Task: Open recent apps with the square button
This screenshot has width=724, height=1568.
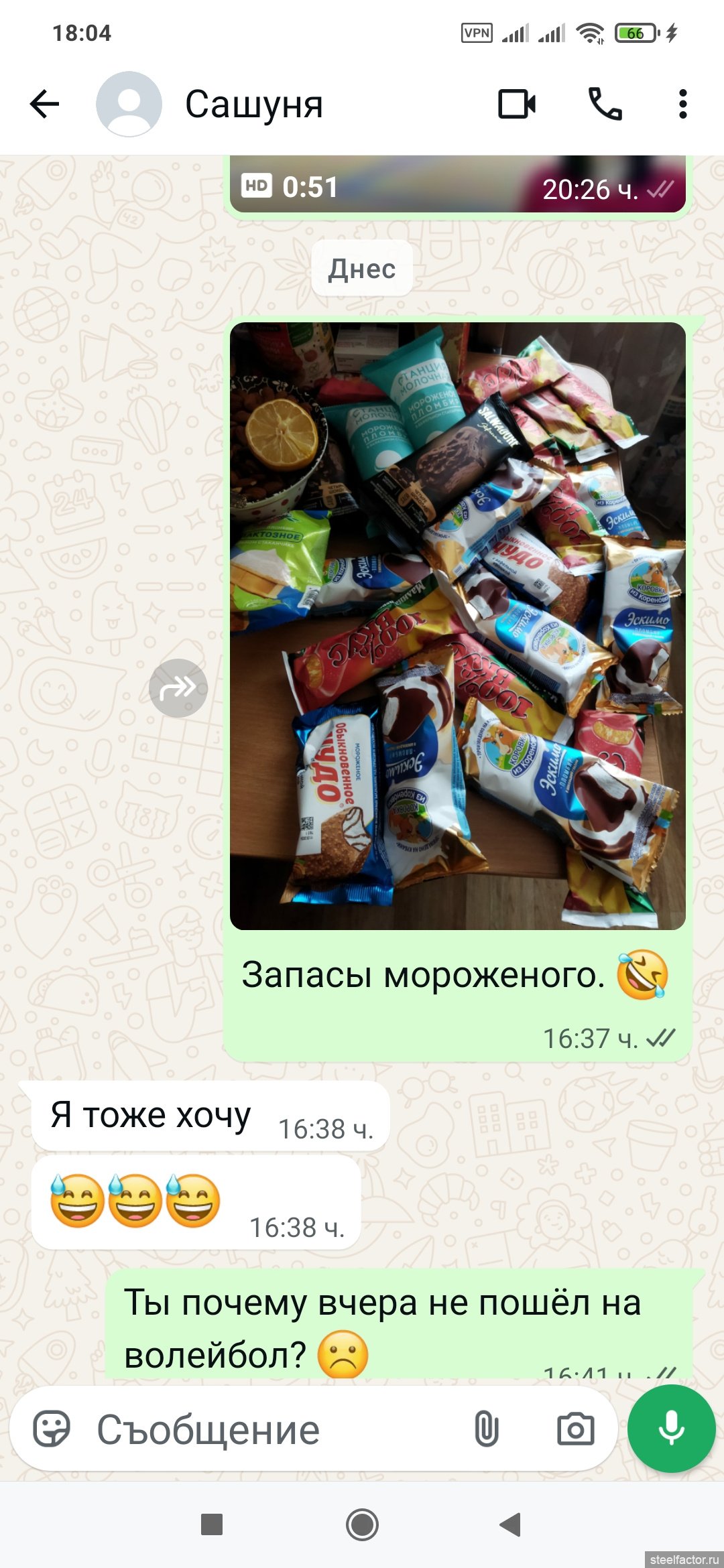Action: [212, 1524]
